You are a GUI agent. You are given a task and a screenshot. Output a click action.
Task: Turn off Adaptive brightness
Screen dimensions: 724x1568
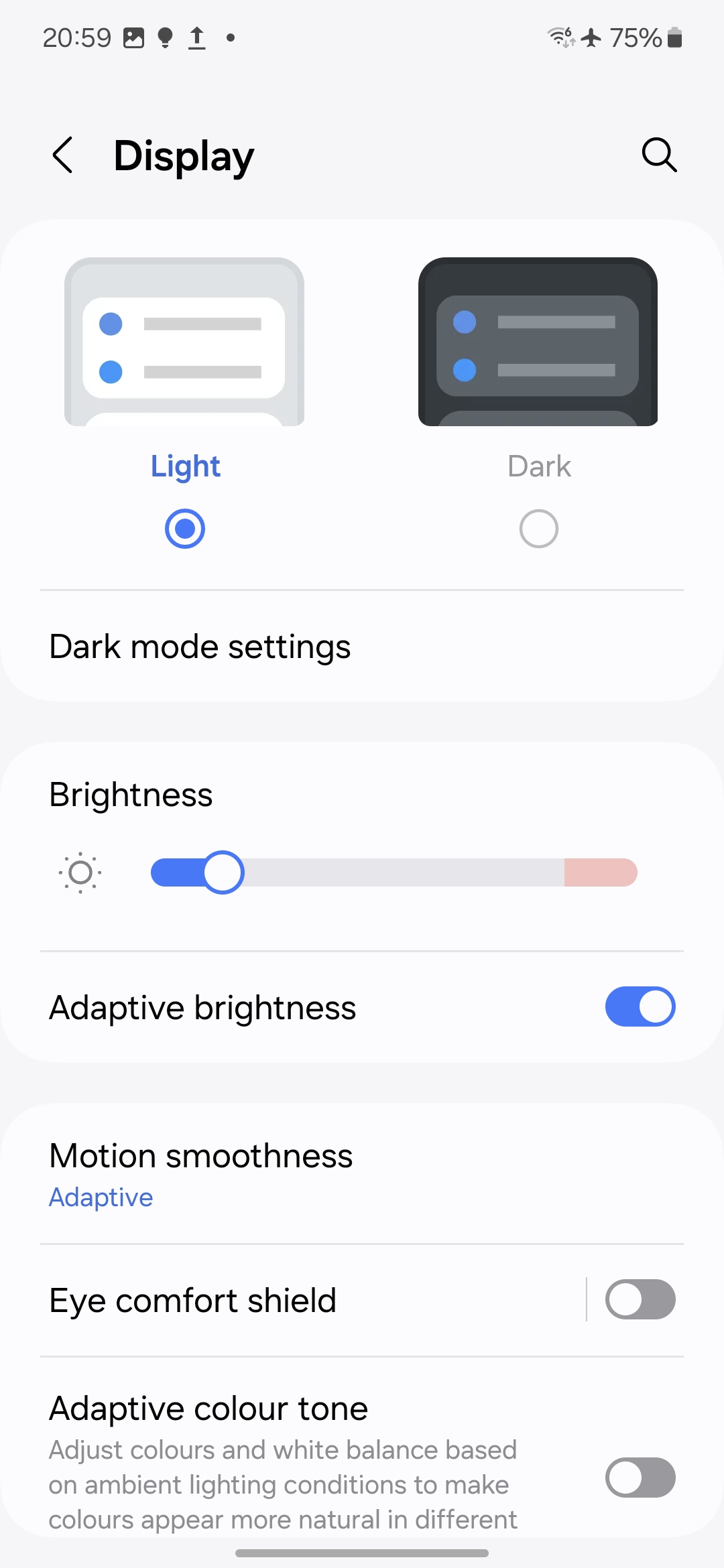640,1006
